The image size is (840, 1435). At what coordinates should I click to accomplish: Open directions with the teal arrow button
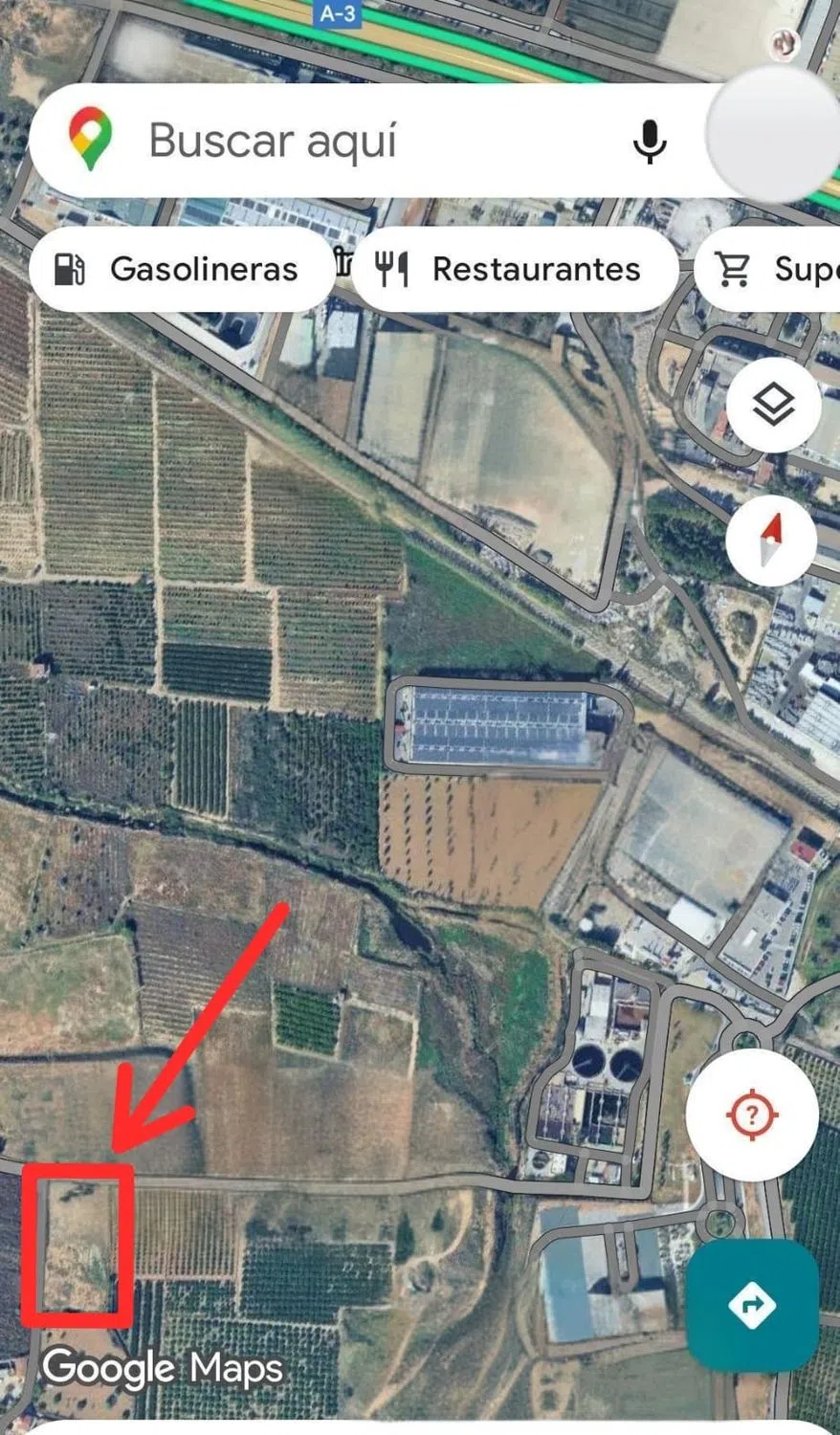click(x=752, y=1305)
